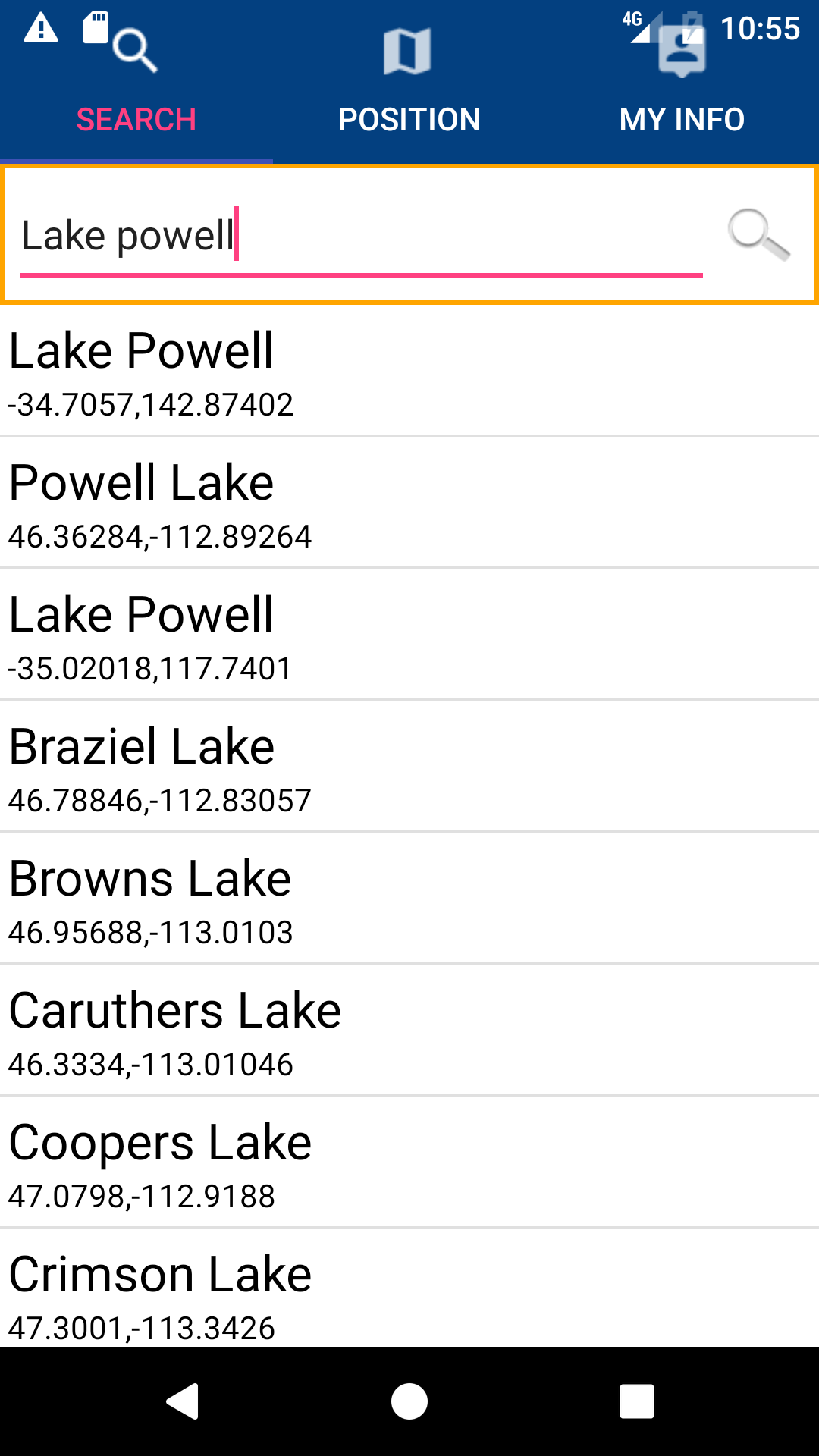Tap the home circle navigation button

click(x=409, y=1401)
